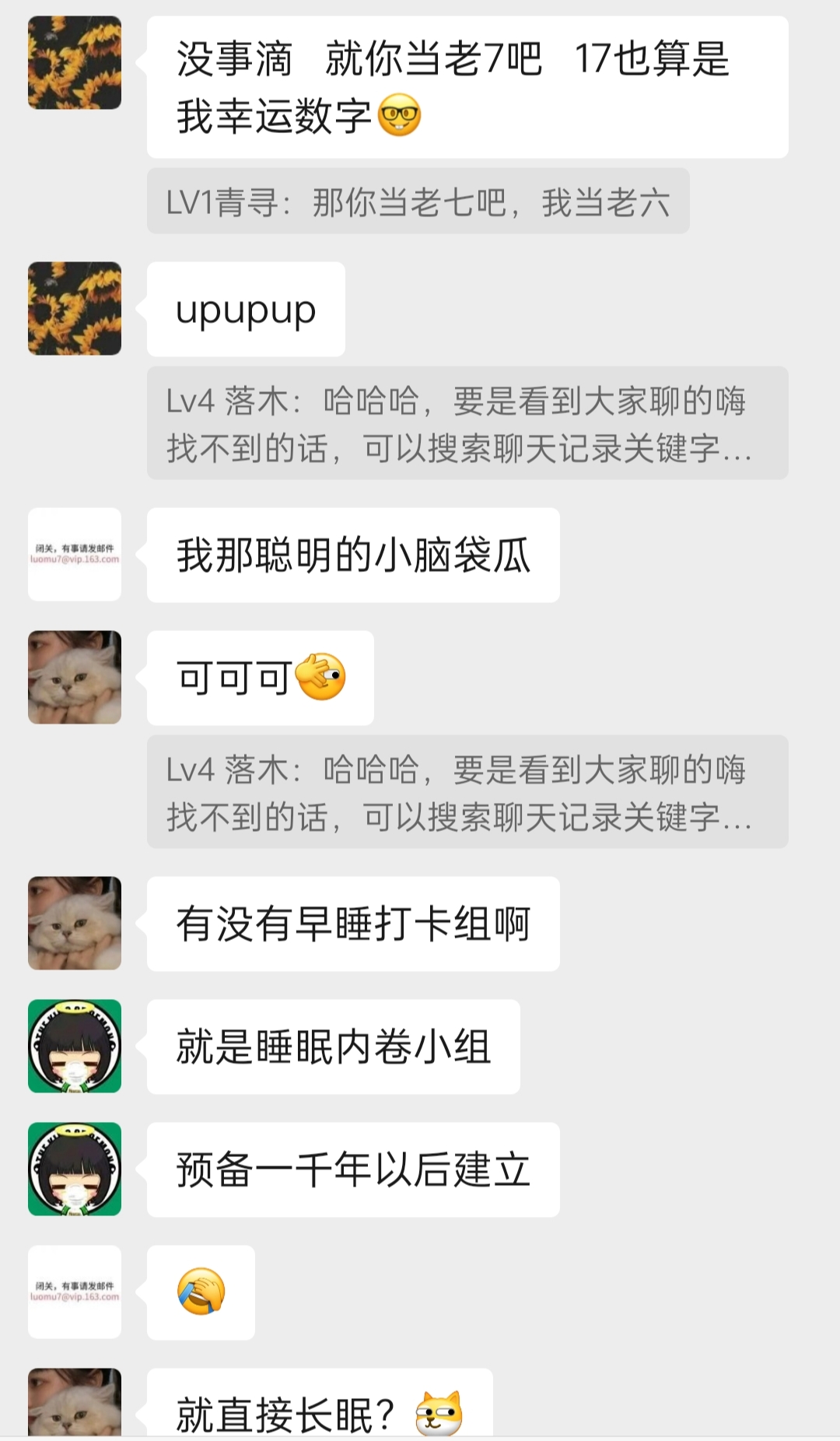The height and width of the screenshot is (1441, 840).
Task: Open avatar beside the laughing-crying emoji message
Action: pos(75,1292)
